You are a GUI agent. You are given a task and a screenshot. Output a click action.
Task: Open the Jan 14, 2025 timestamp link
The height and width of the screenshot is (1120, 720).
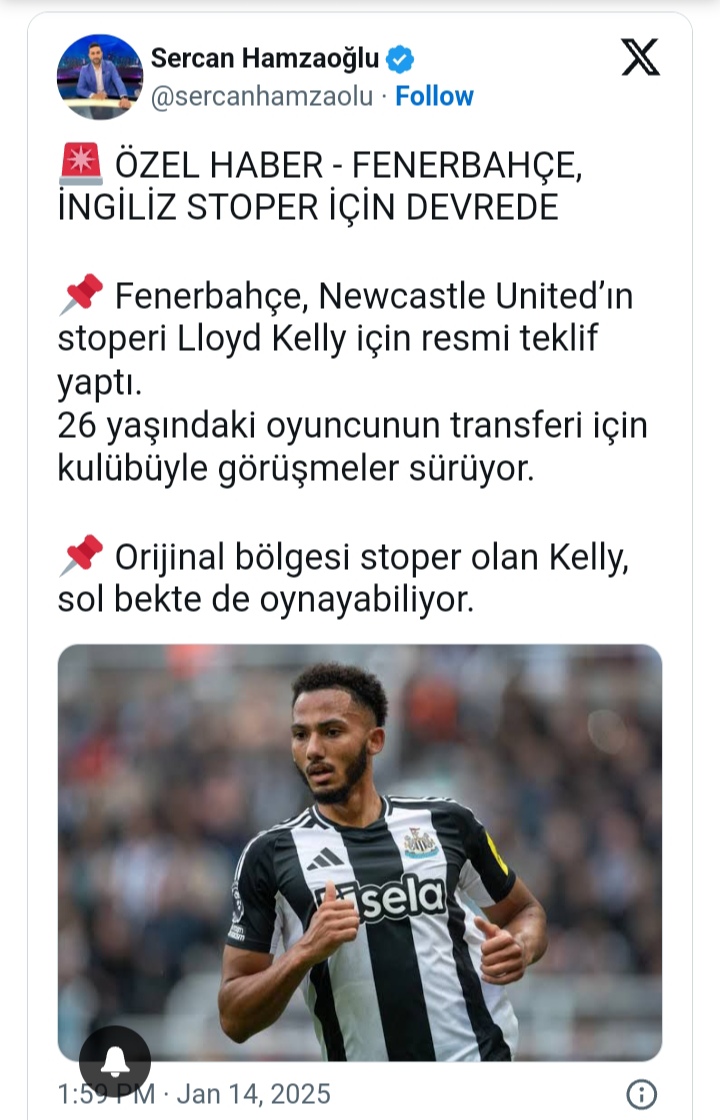click(x=252, y=1094)
